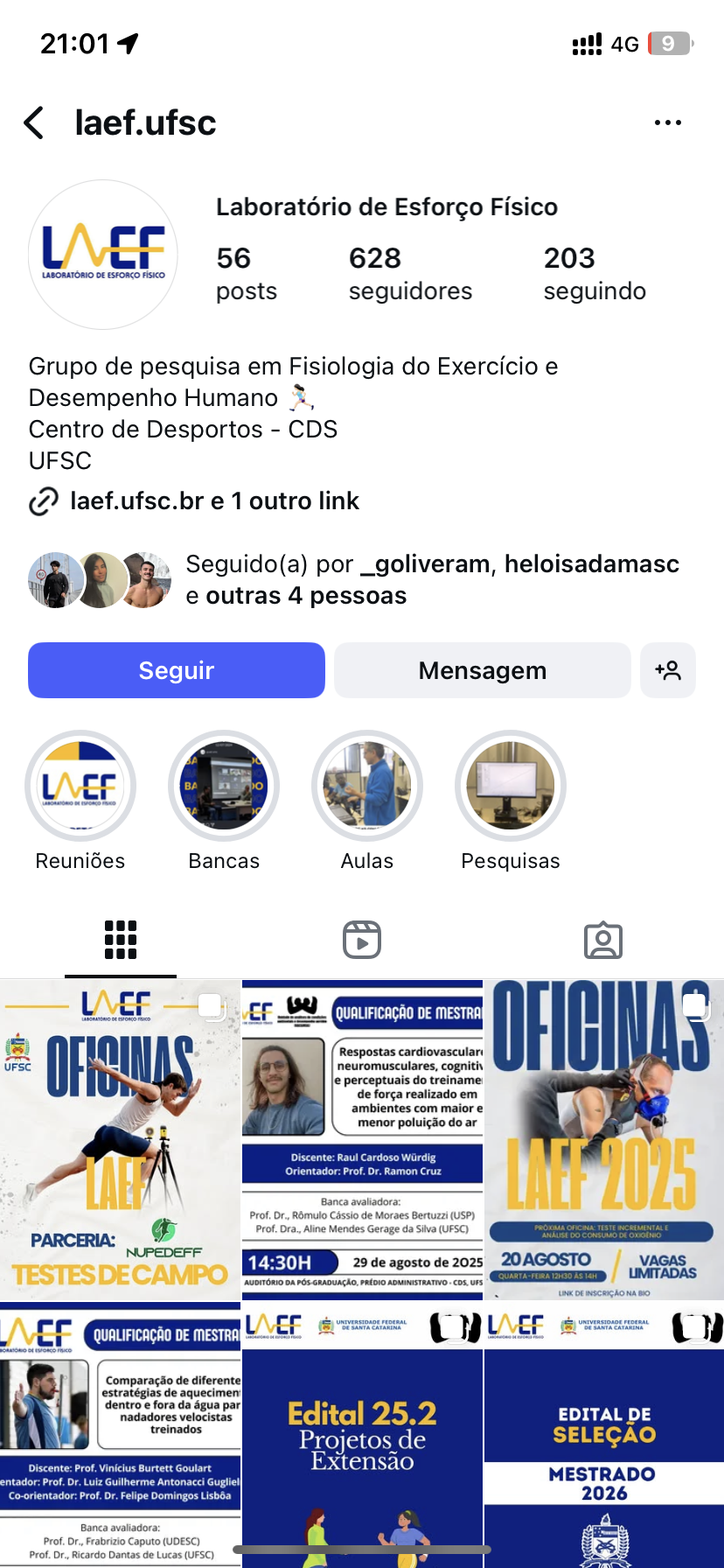Switch to the Reels tab
This screenshot has height=1568, width=724.
(x=362, y=941)
